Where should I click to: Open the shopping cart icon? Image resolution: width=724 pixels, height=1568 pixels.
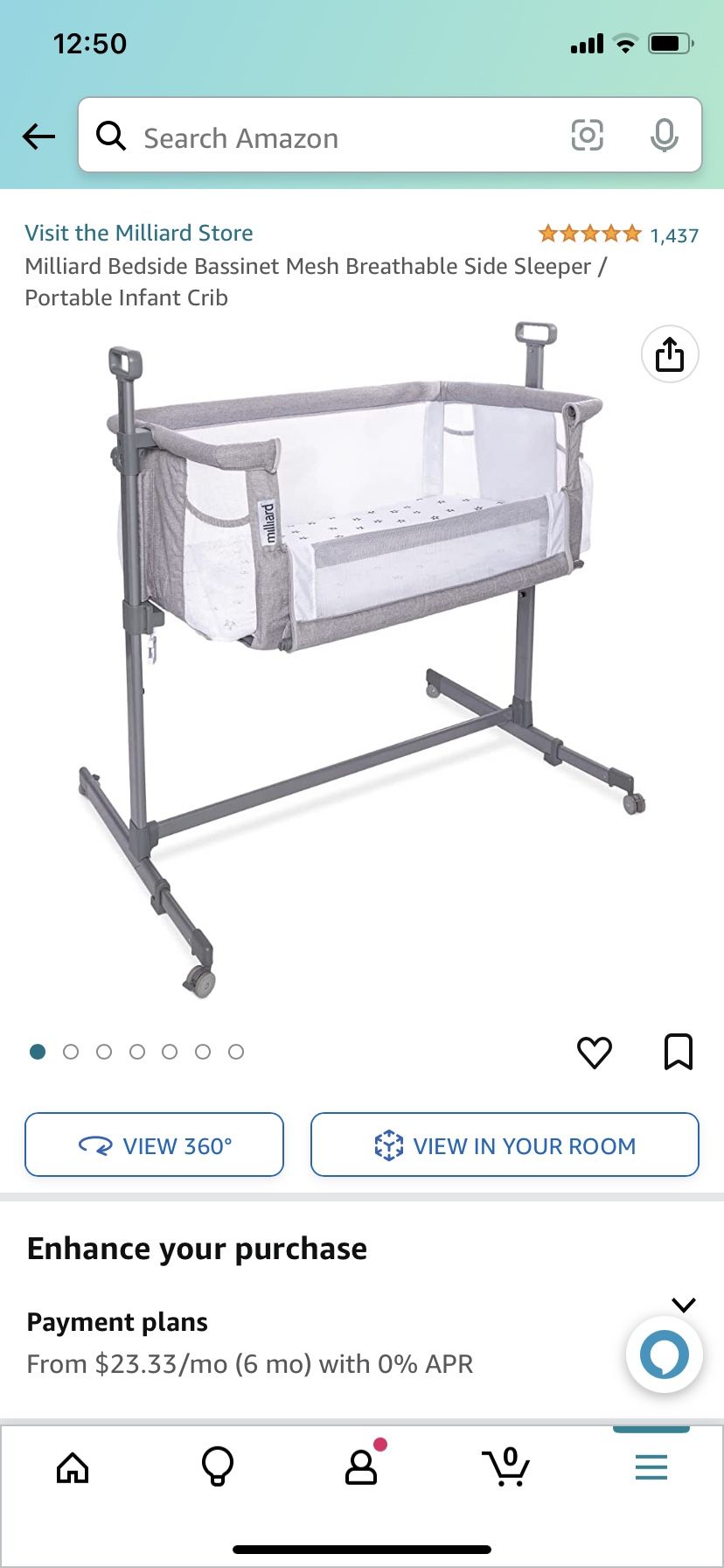(507, 1468)
